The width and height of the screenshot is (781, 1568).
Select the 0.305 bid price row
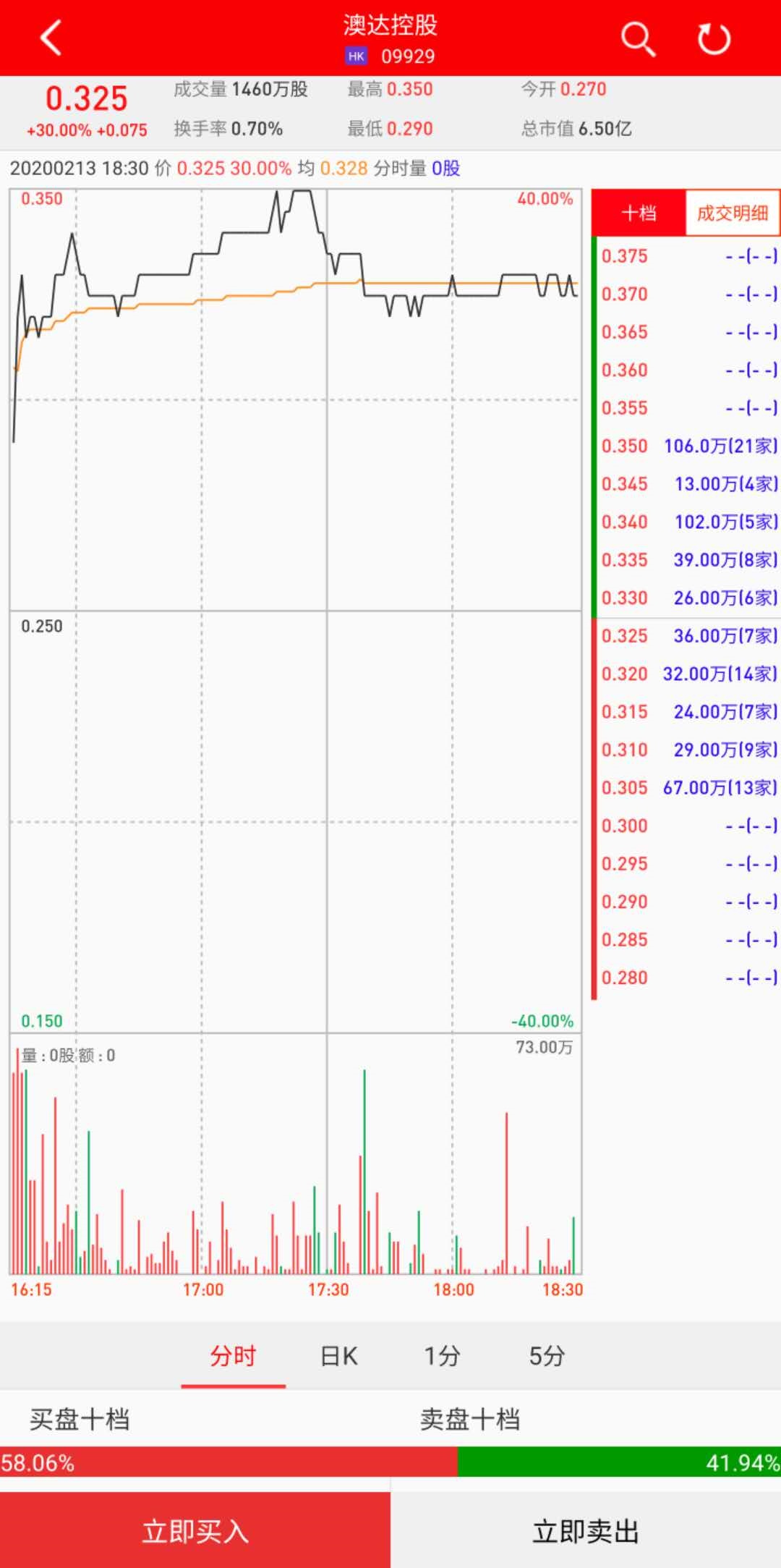687,788
